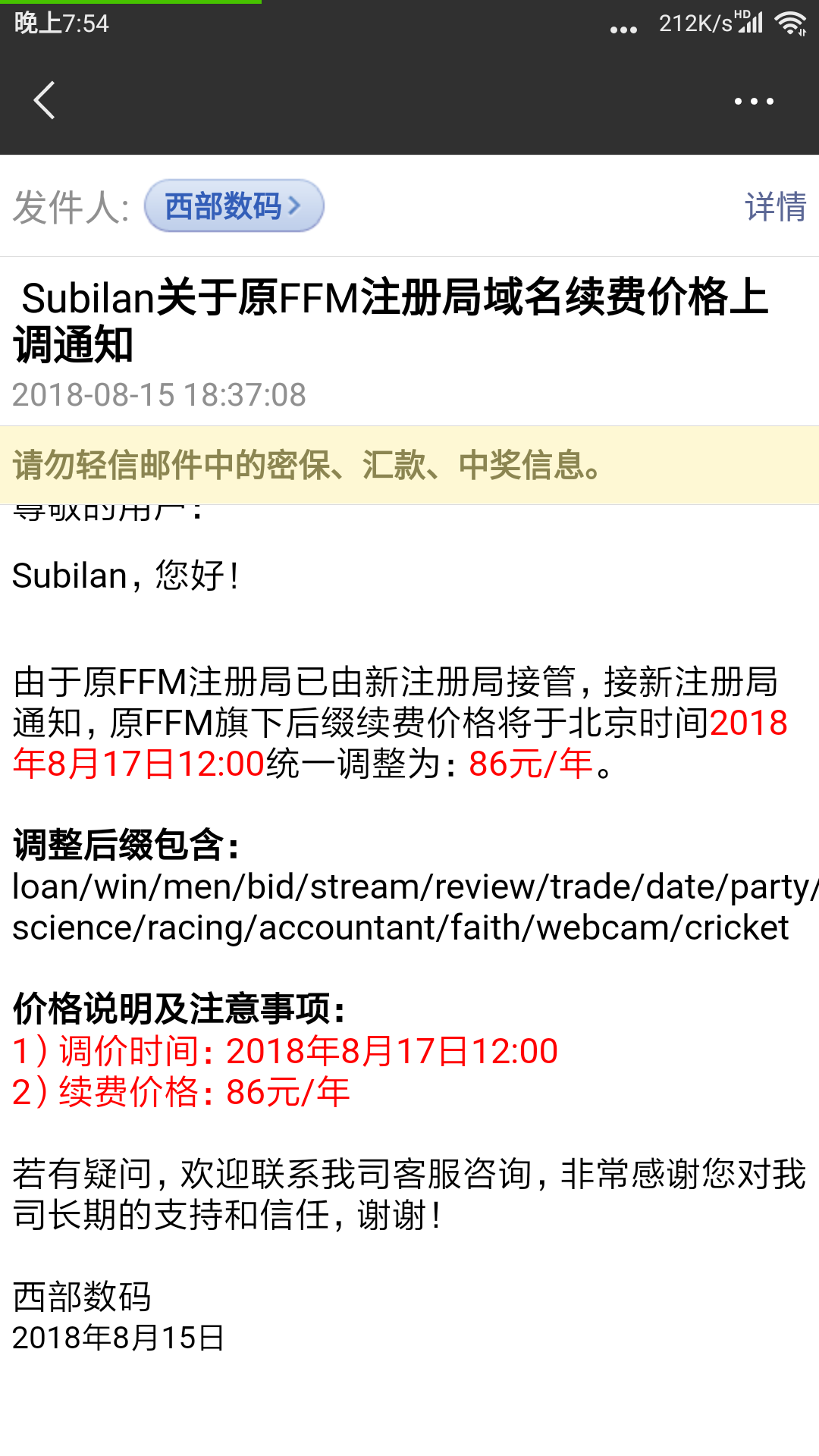Tap the signature 西部数码 at bottom
The image size is (819, 1456).
pyautogui.click(x=80, y=1295)
